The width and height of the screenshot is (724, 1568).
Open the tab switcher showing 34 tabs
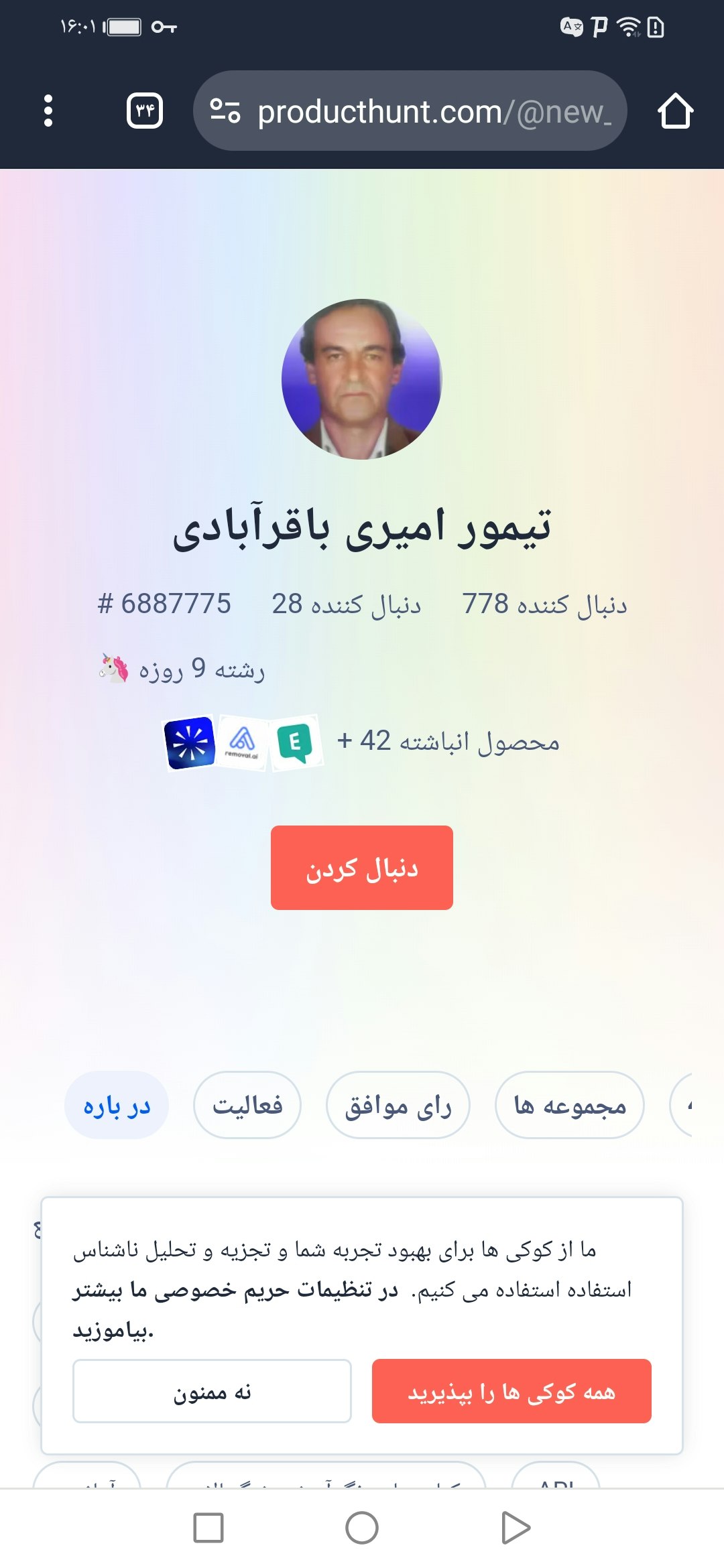click(x=146, y=111)
